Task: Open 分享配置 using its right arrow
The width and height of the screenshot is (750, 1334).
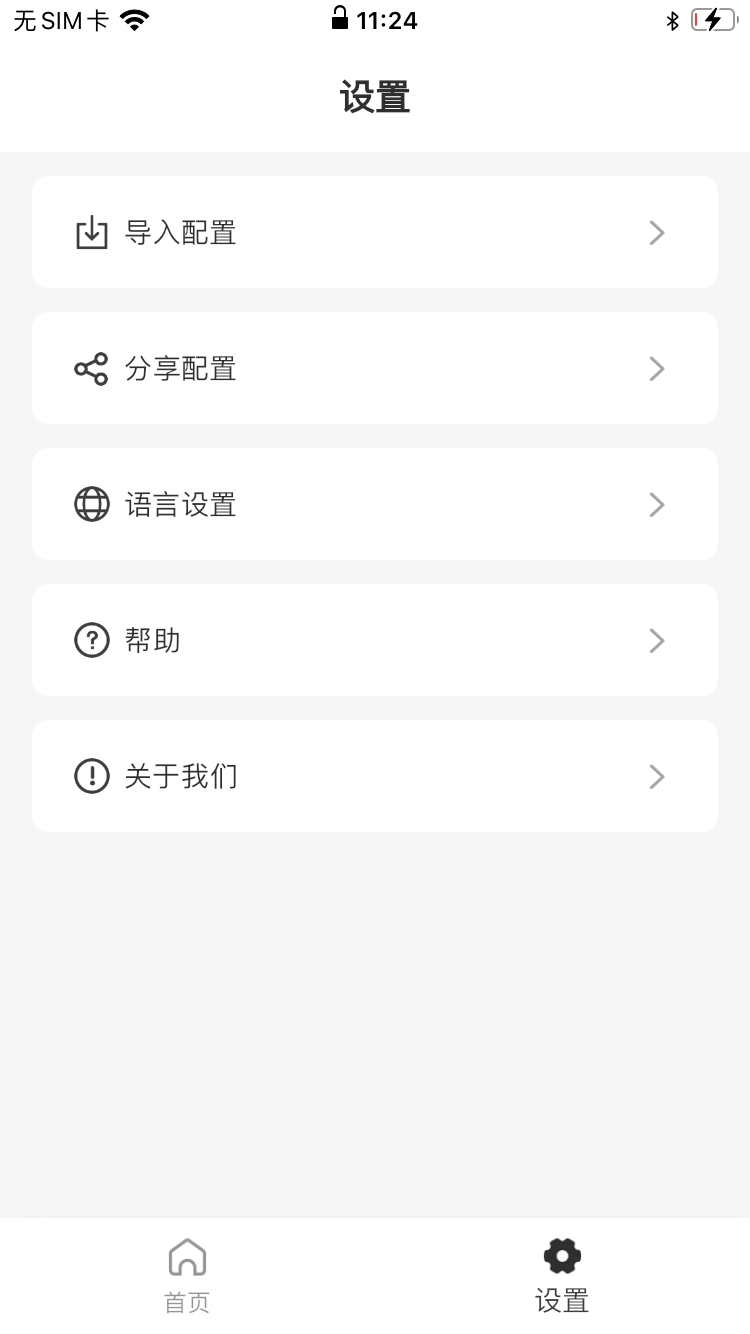Action: (657, 368)
